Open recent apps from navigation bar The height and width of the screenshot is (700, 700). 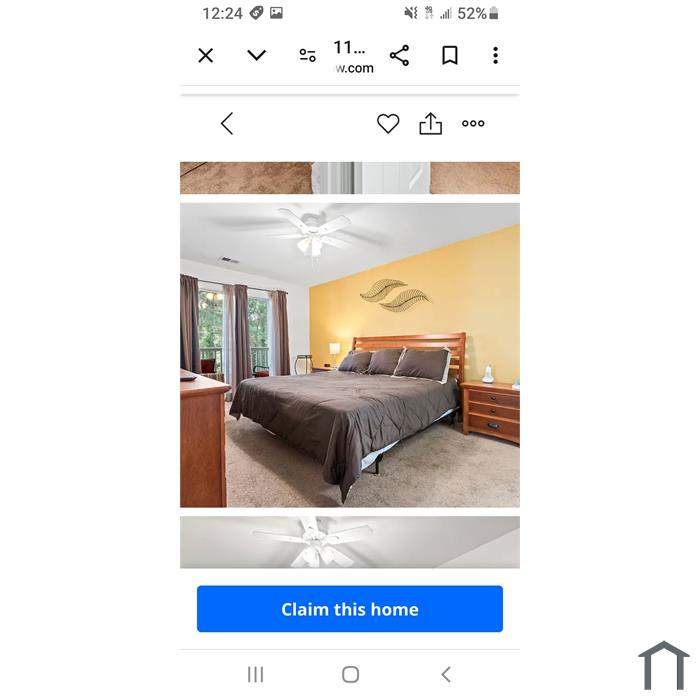[x=255, y=674]
